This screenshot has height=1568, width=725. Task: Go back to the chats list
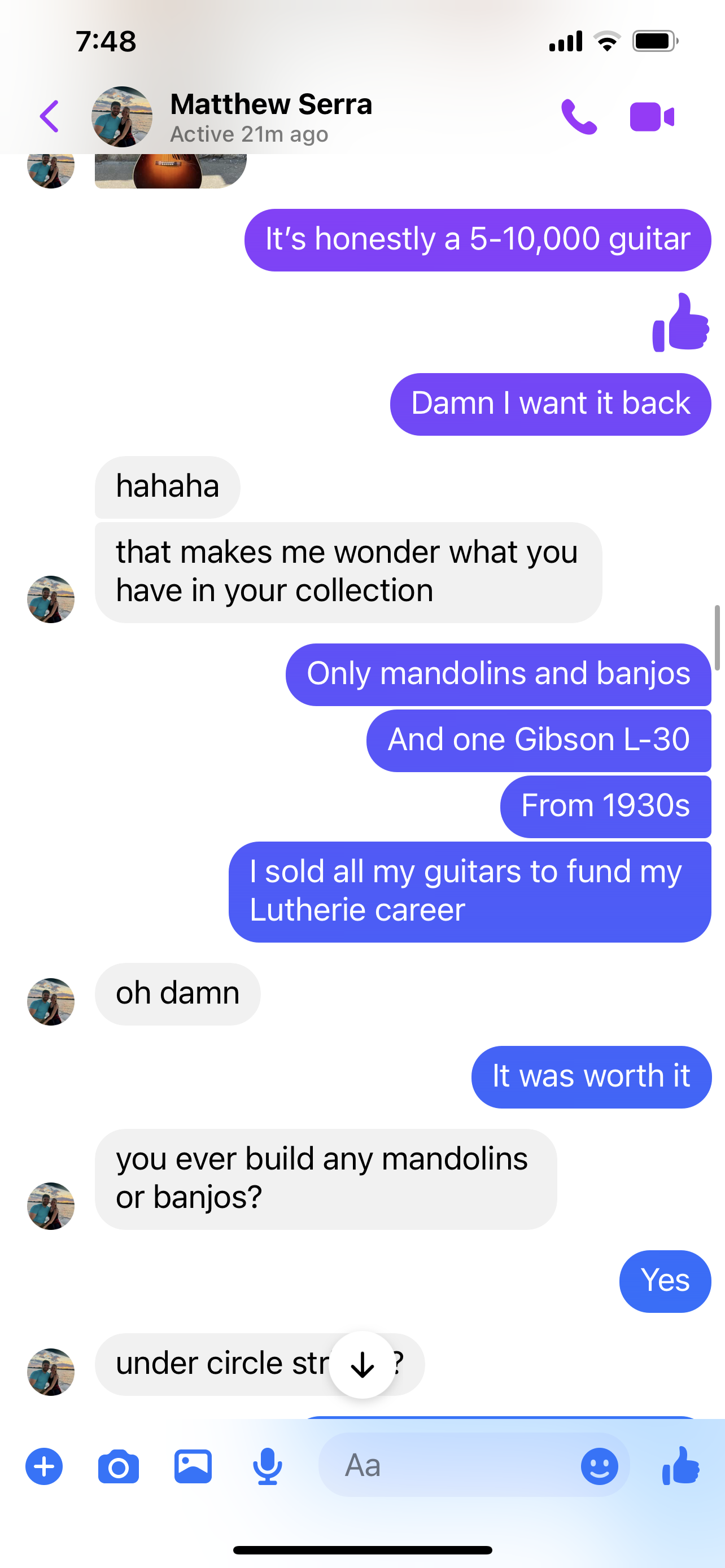(x=50, y=116)
